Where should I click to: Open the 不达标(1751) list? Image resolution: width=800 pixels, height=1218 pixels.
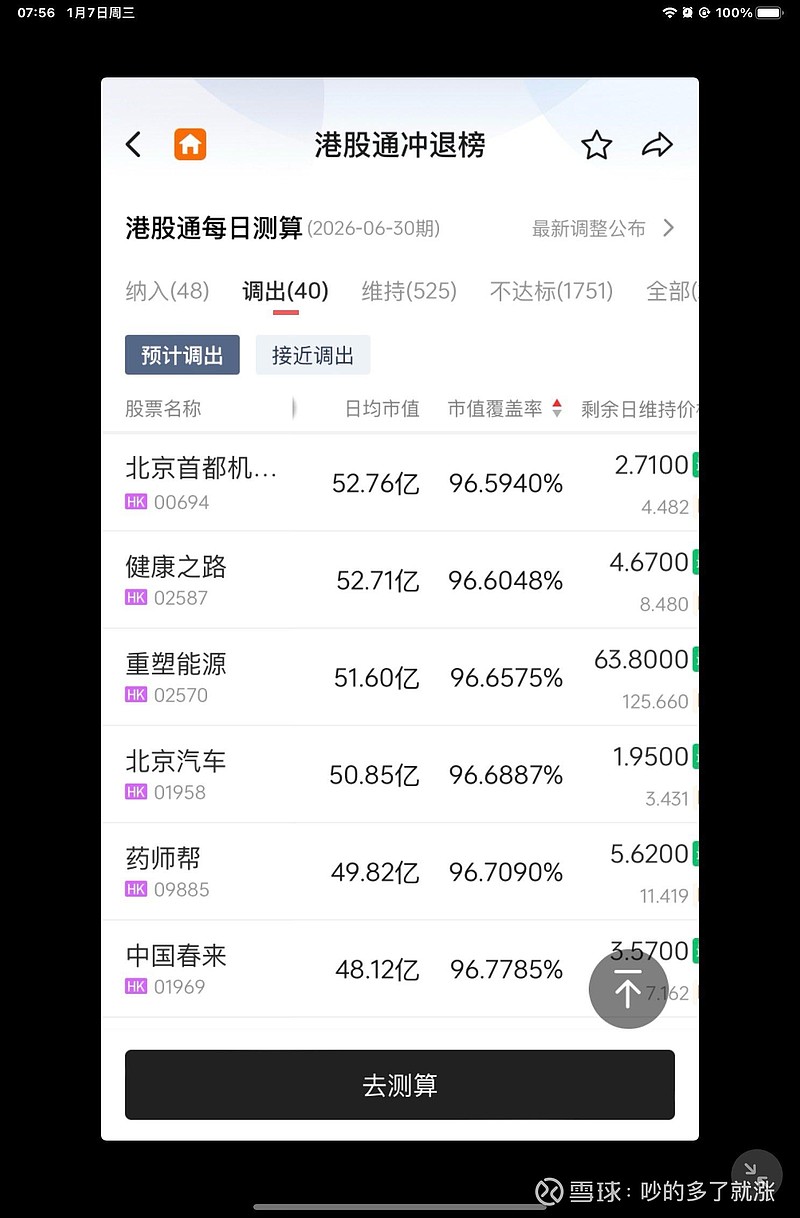[551, 291]
